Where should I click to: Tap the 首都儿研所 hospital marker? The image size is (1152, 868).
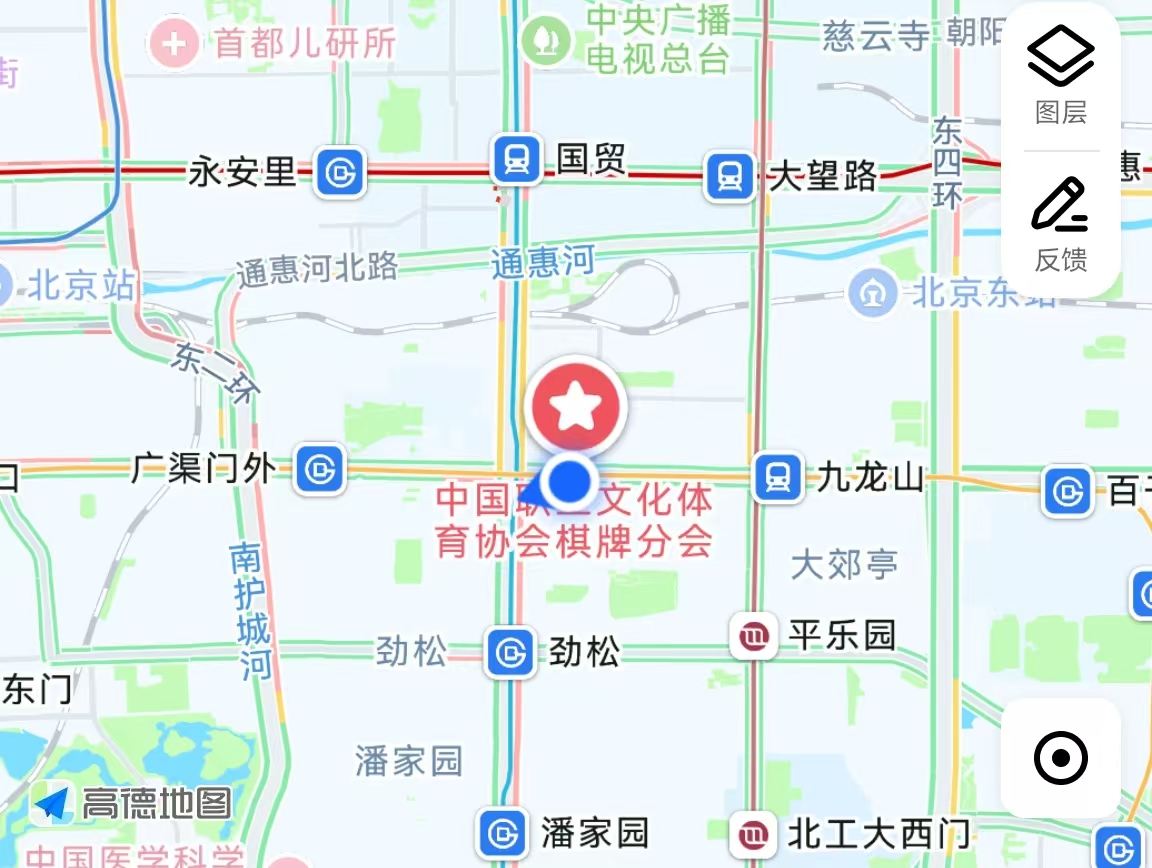point(174,44)
